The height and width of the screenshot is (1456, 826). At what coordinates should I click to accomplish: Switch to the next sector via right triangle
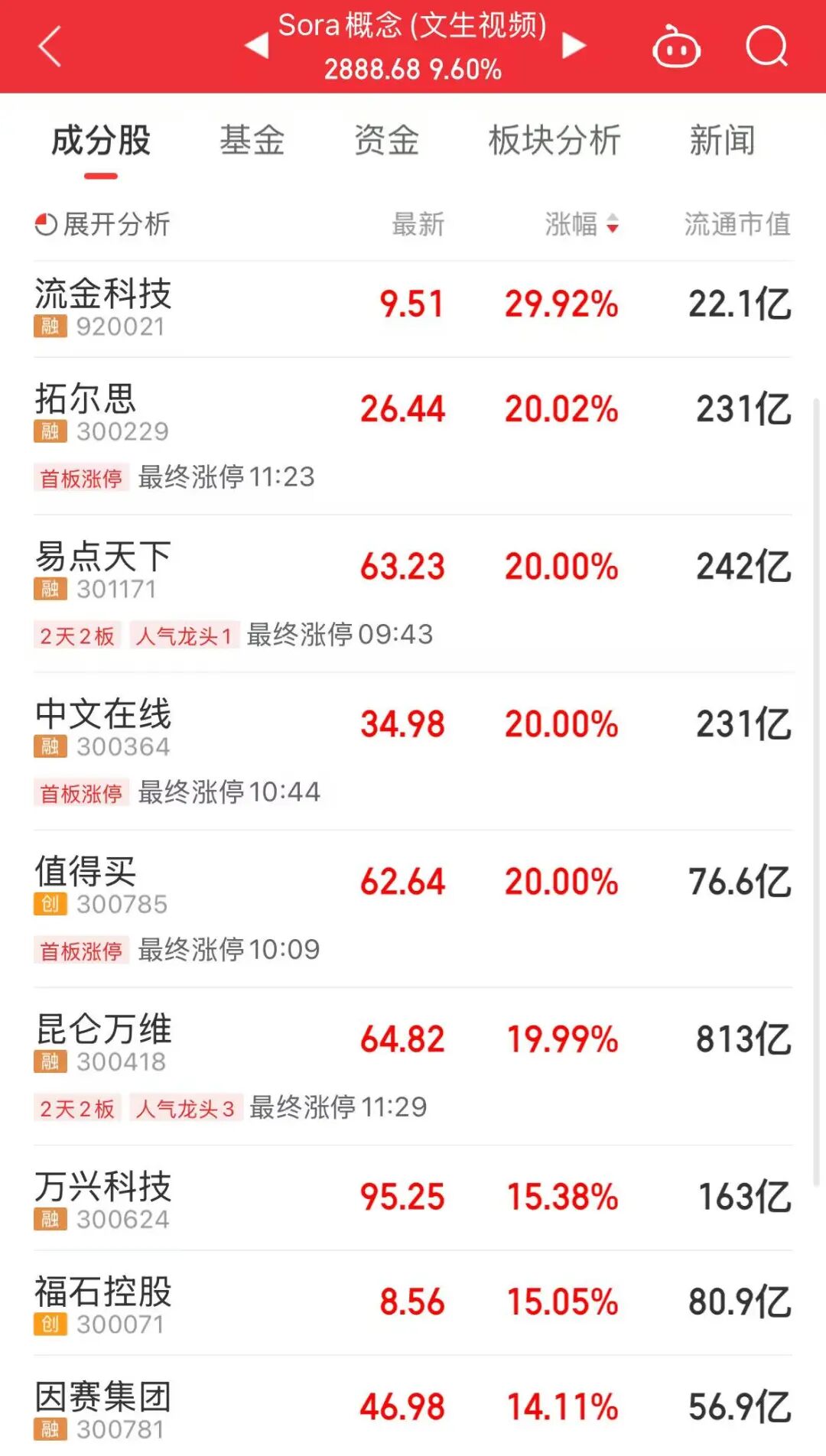(574, 46)
